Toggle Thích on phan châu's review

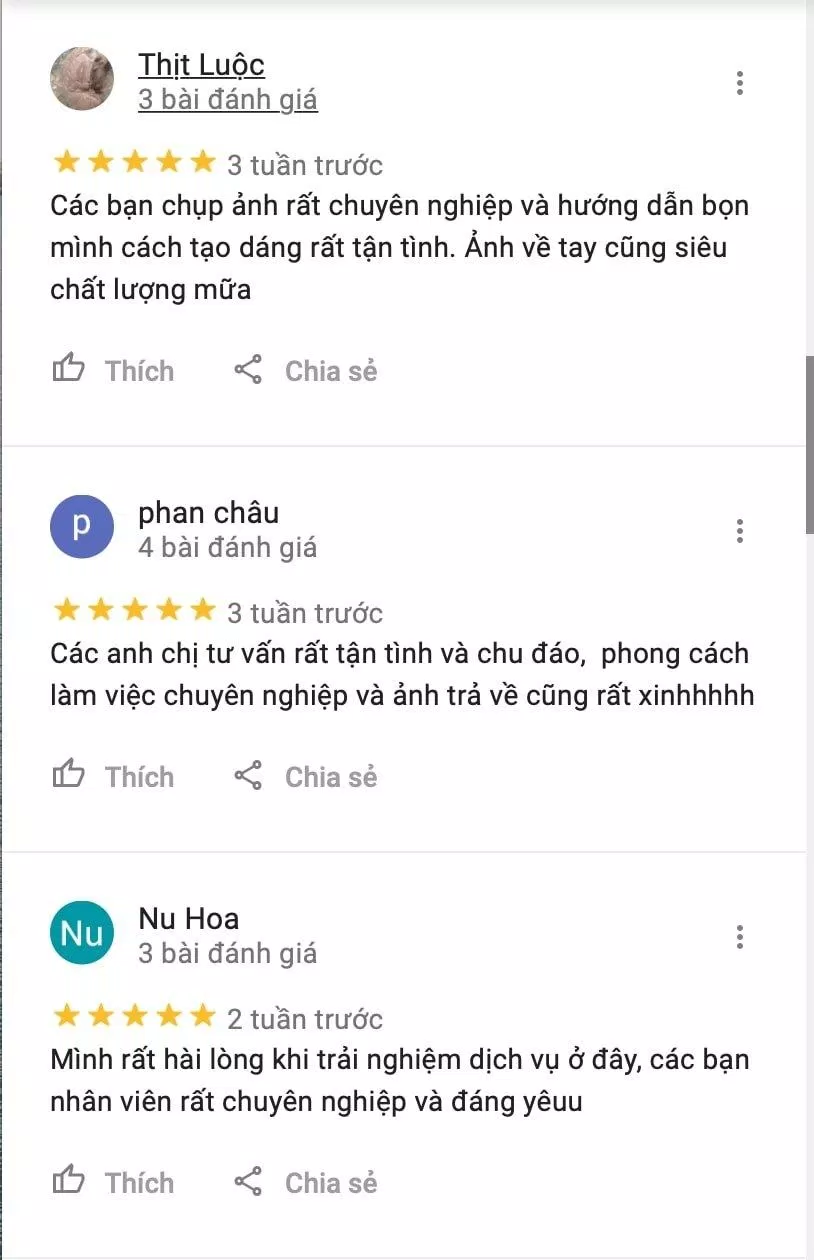[x=140, y=776]
